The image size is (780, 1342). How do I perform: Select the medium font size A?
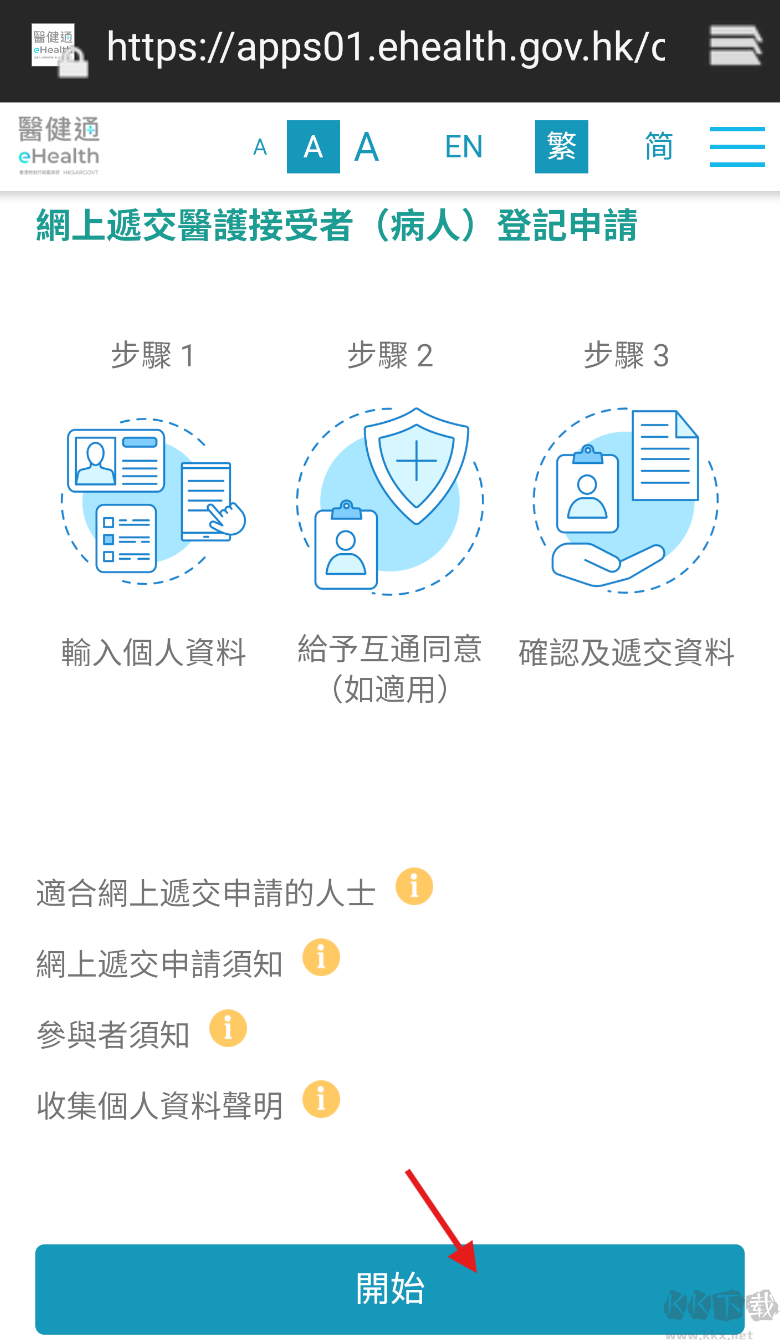point(312,146)
